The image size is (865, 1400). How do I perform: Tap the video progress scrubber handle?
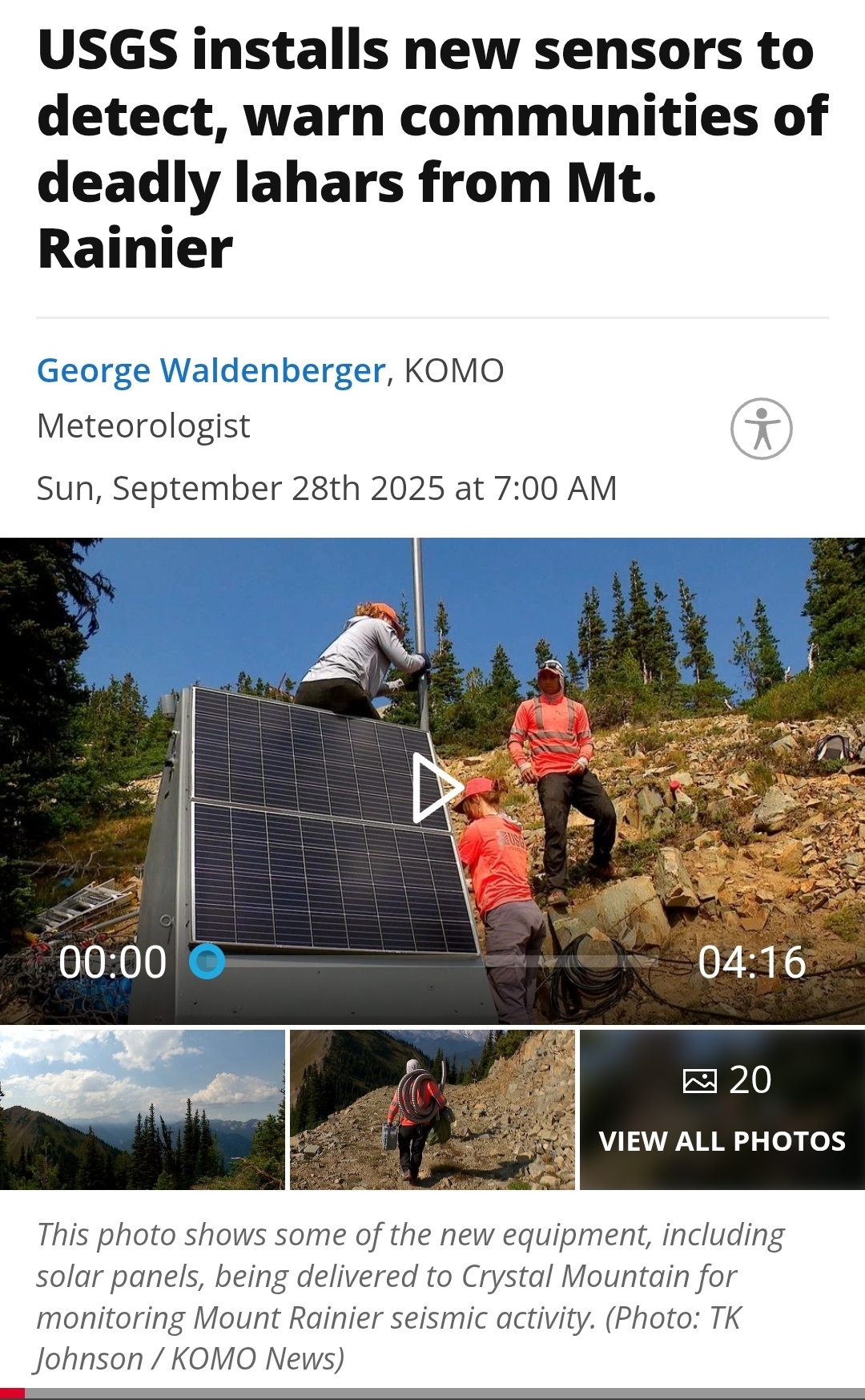(x=207, y=961)
